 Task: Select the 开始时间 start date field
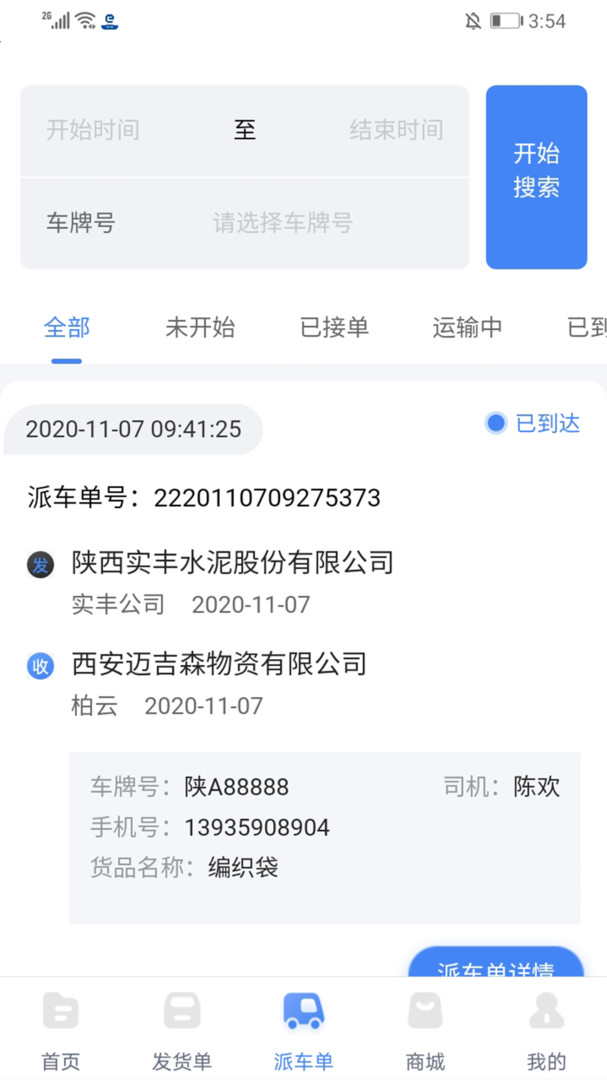pos(93,129)
